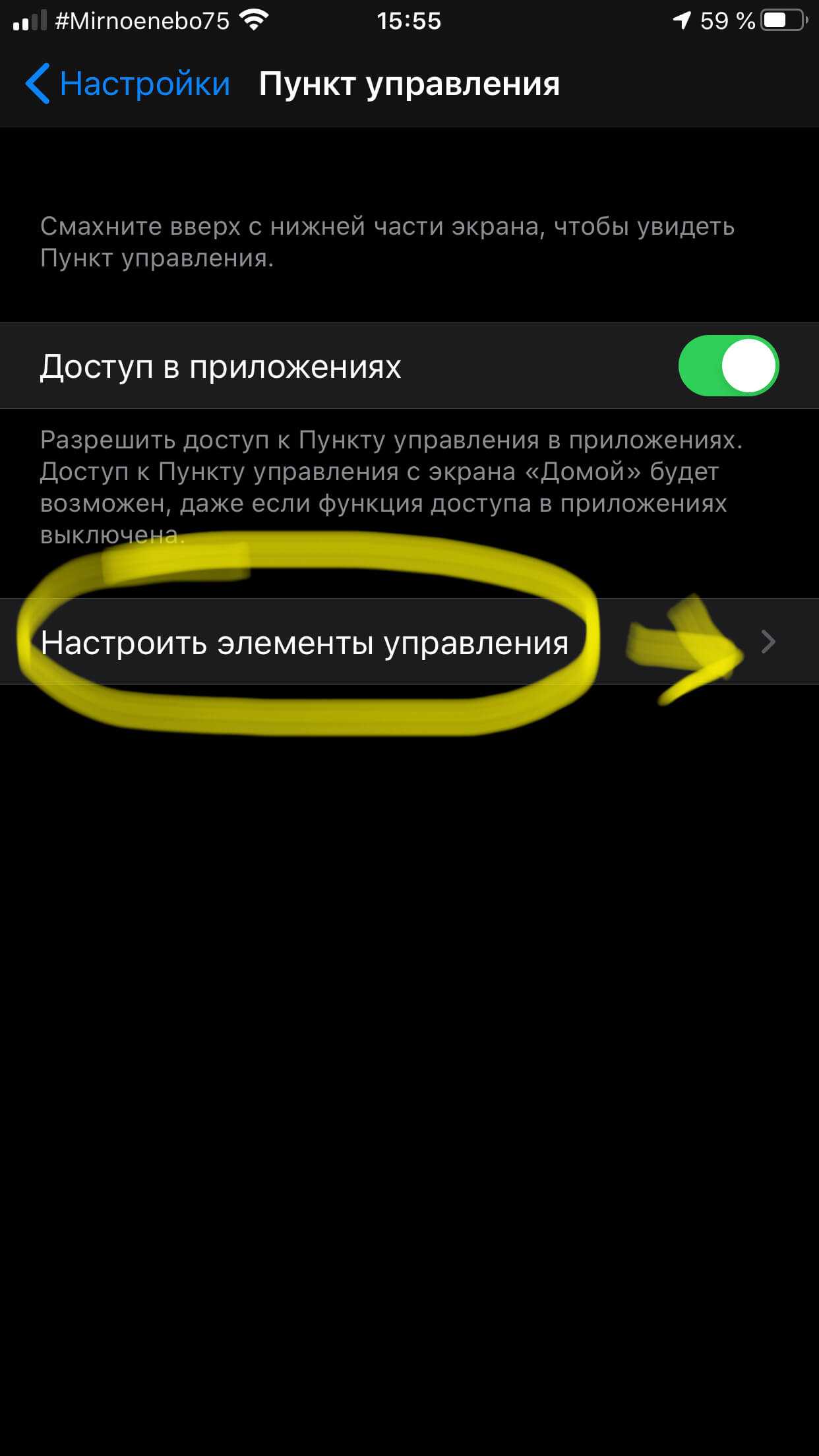Disable Доступ в приложениях switch
Screen dimensions: 819x1456
click(x=728, y=366)
